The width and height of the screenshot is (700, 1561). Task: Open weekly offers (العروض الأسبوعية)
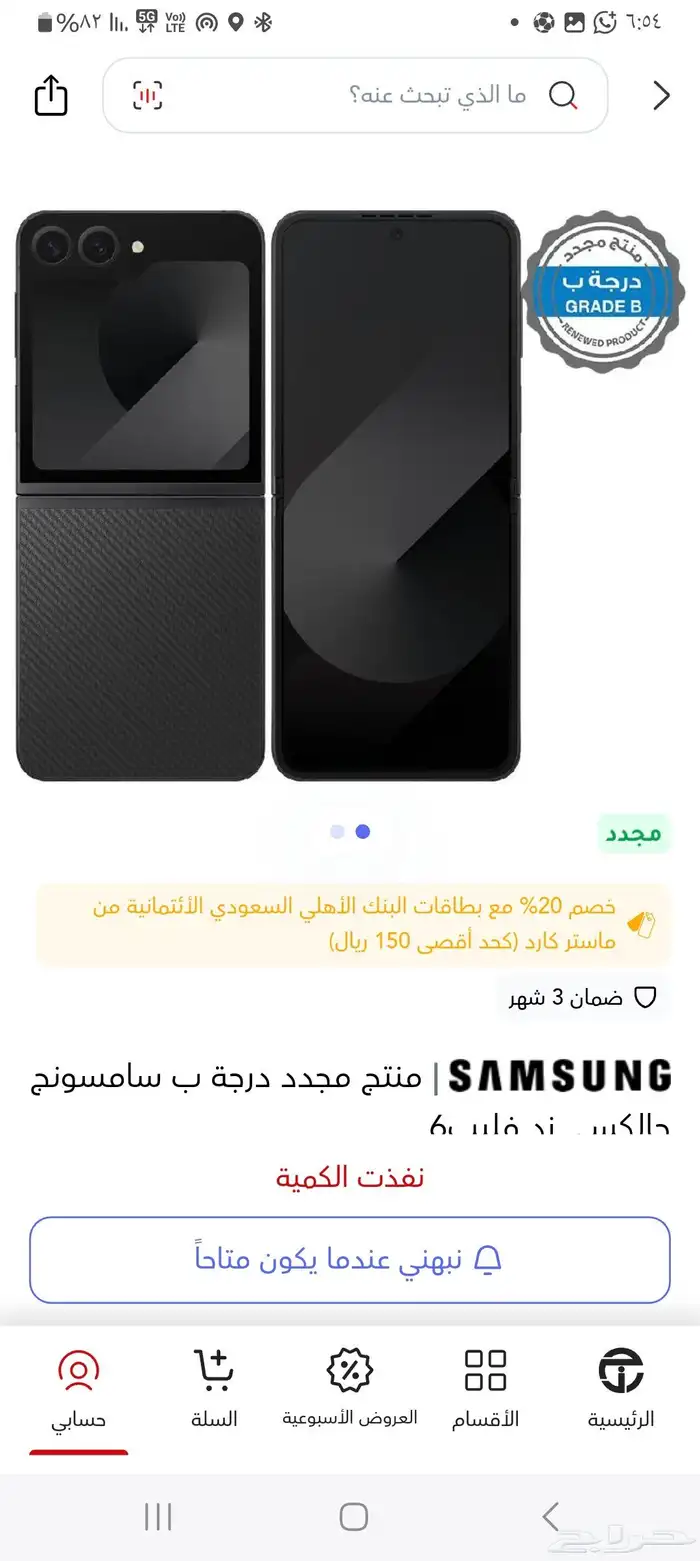tap(350, 1388)
